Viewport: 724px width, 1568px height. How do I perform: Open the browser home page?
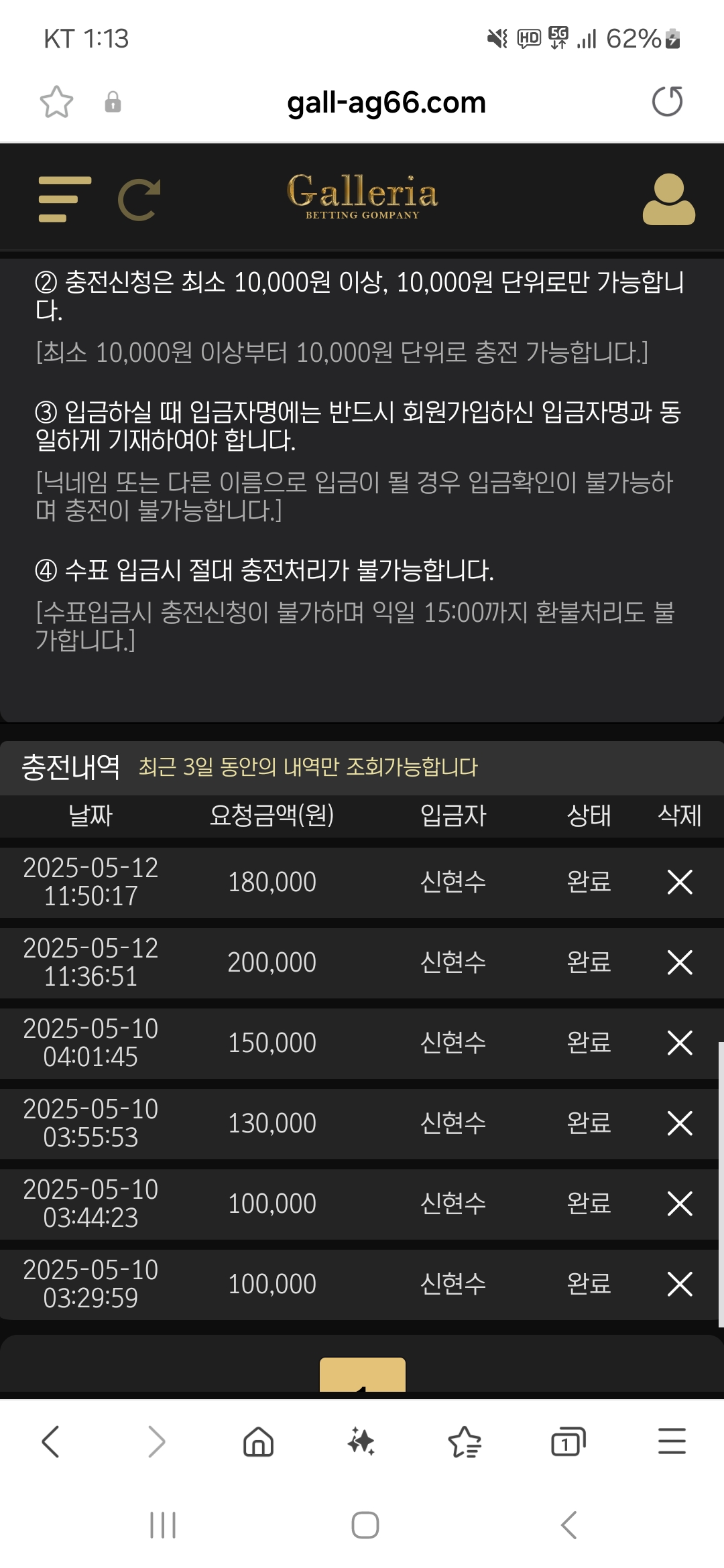point(258,1441)
